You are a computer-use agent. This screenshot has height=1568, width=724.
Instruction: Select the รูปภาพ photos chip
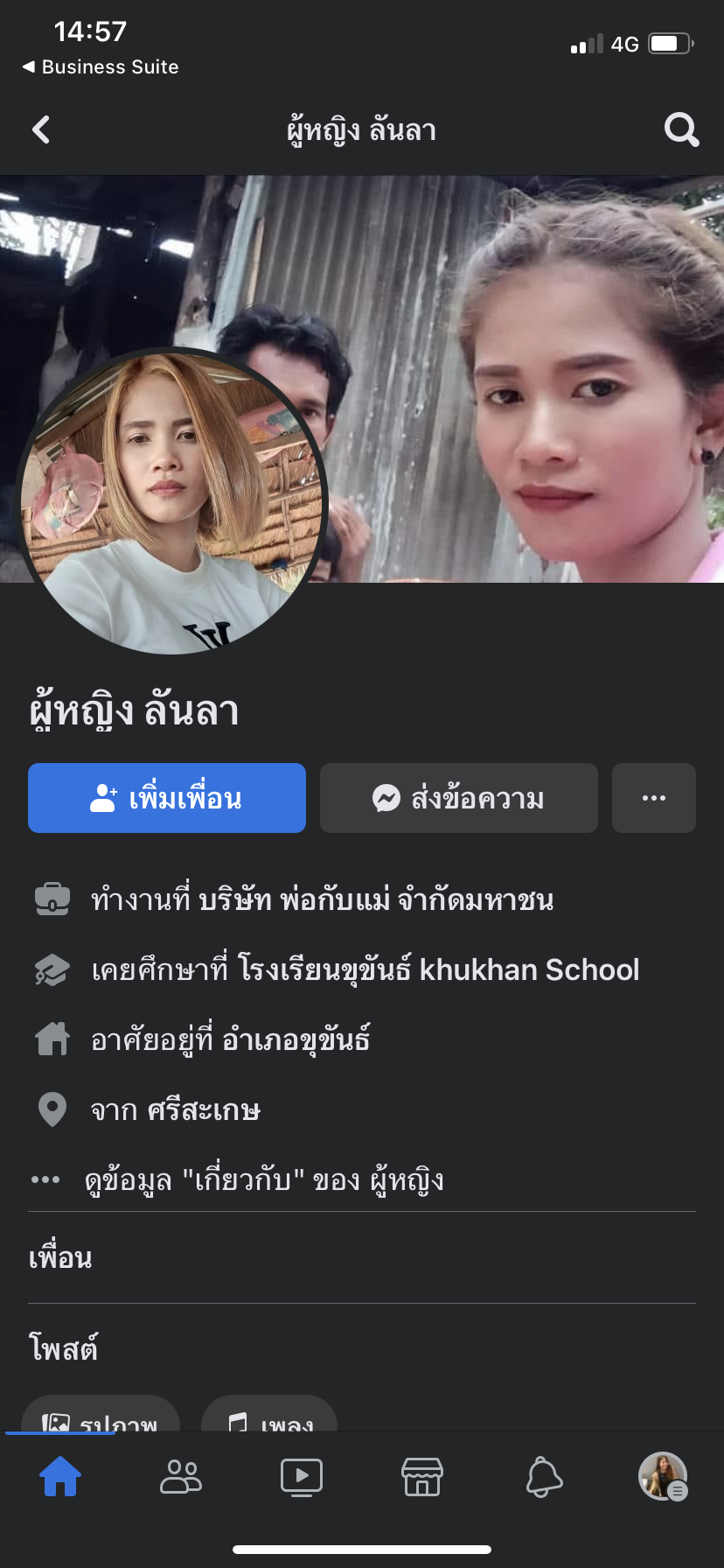click(101, 1417)
